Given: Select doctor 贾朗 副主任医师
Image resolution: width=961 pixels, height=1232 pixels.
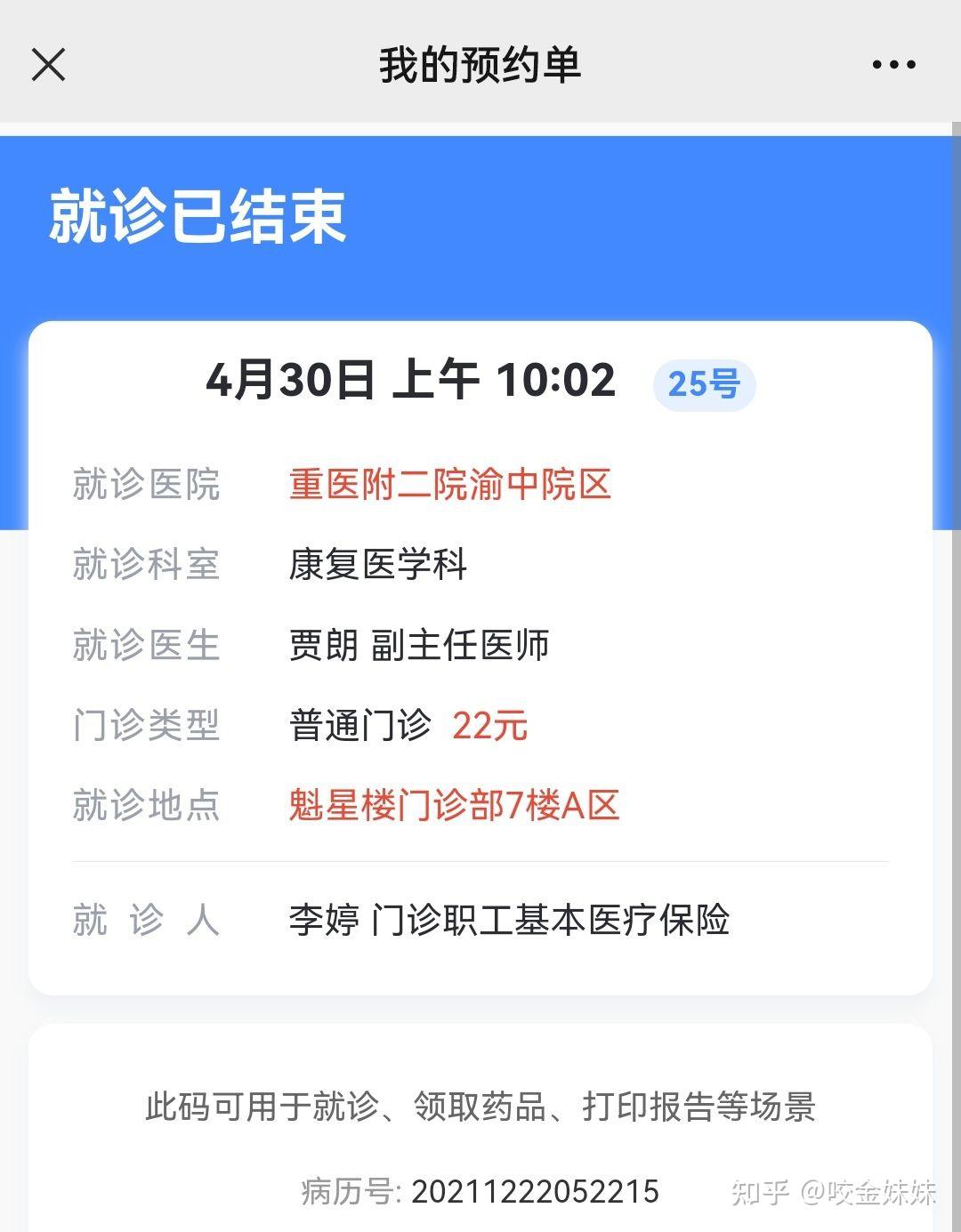Looking at the screenshot, I should pos(419,645).
